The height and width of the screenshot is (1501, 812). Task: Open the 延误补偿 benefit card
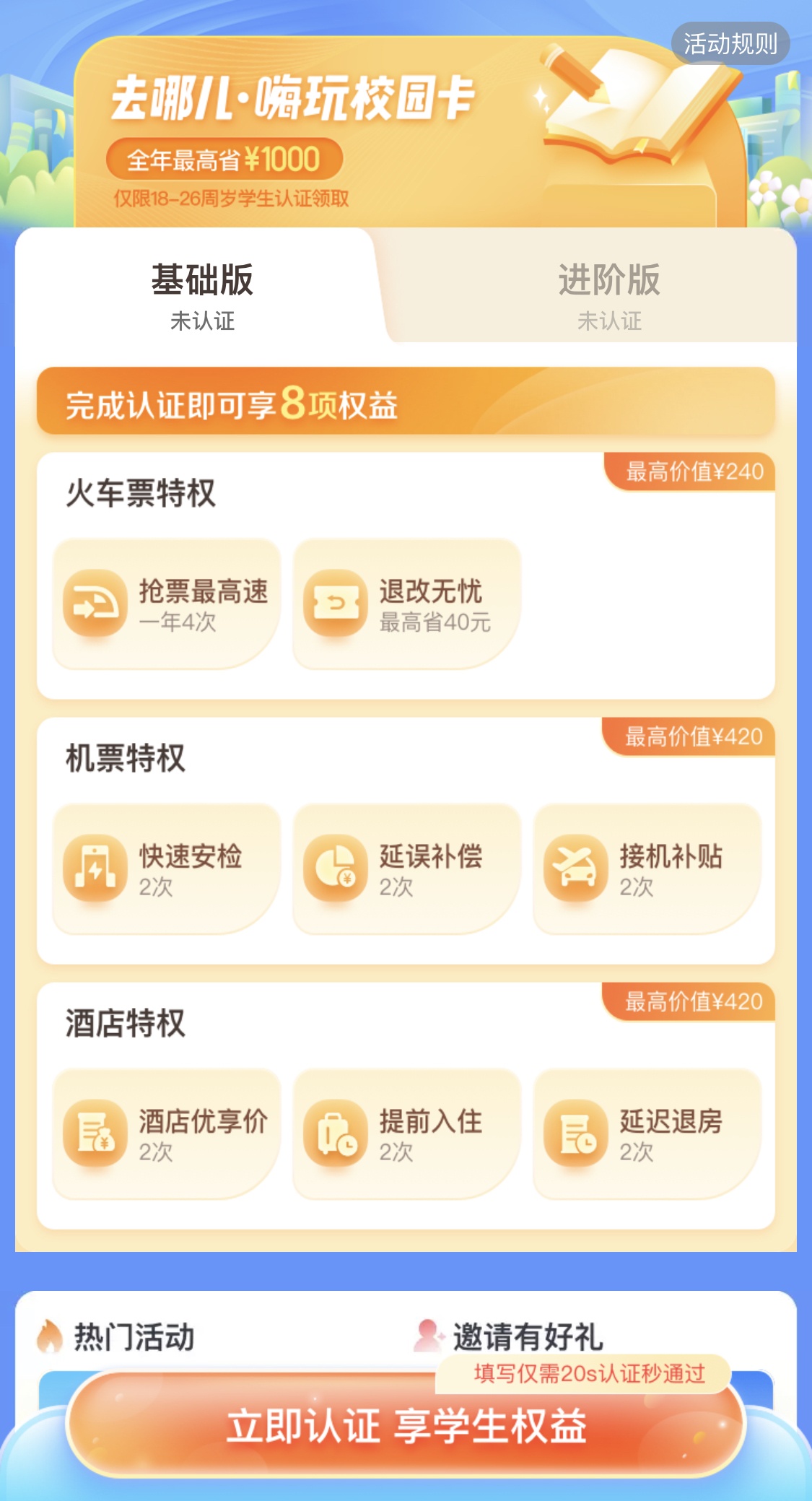[406, 869]
